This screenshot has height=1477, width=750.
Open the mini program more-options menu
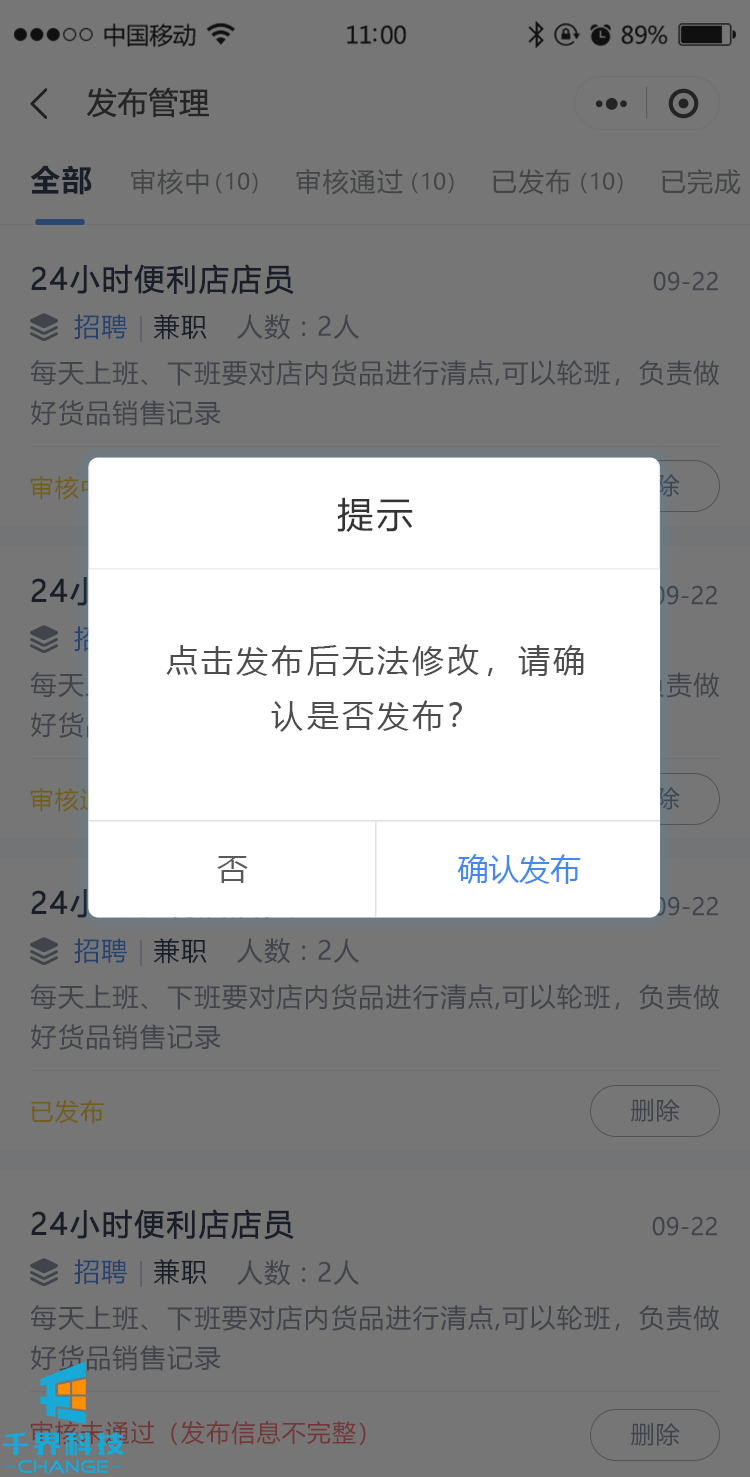611,104
